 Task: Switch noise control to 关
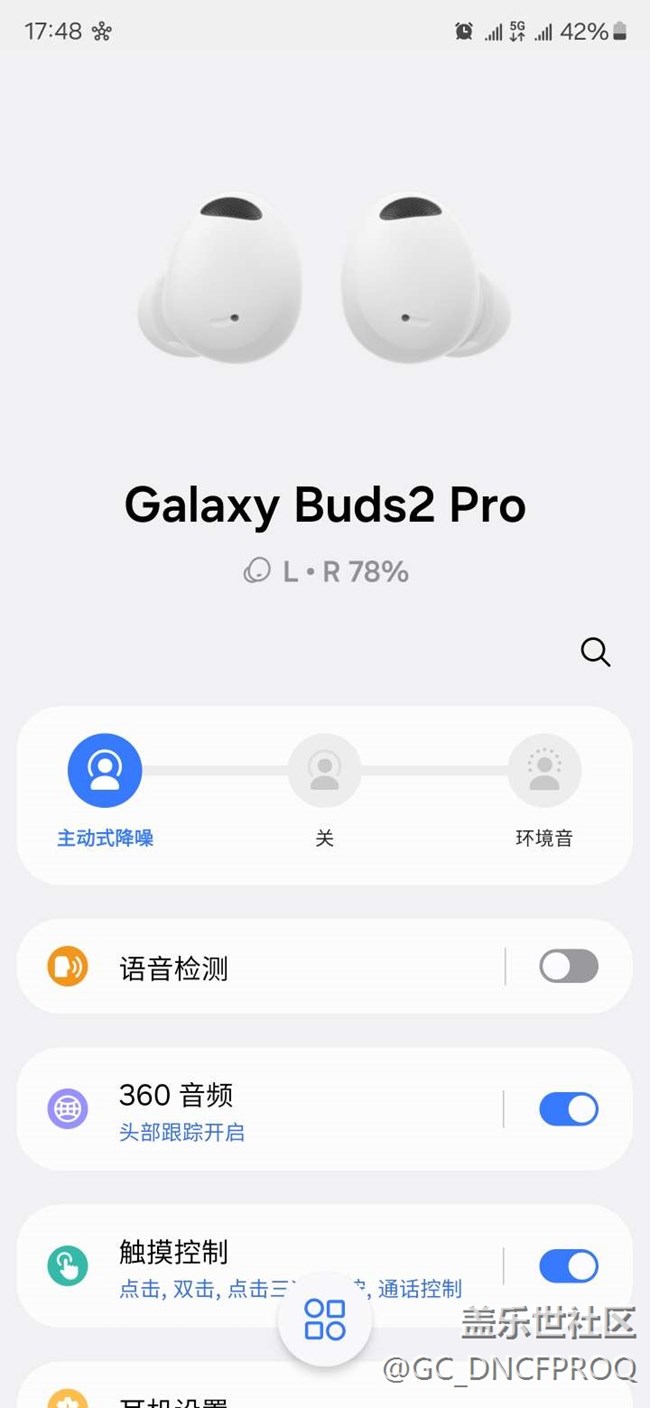324,771
